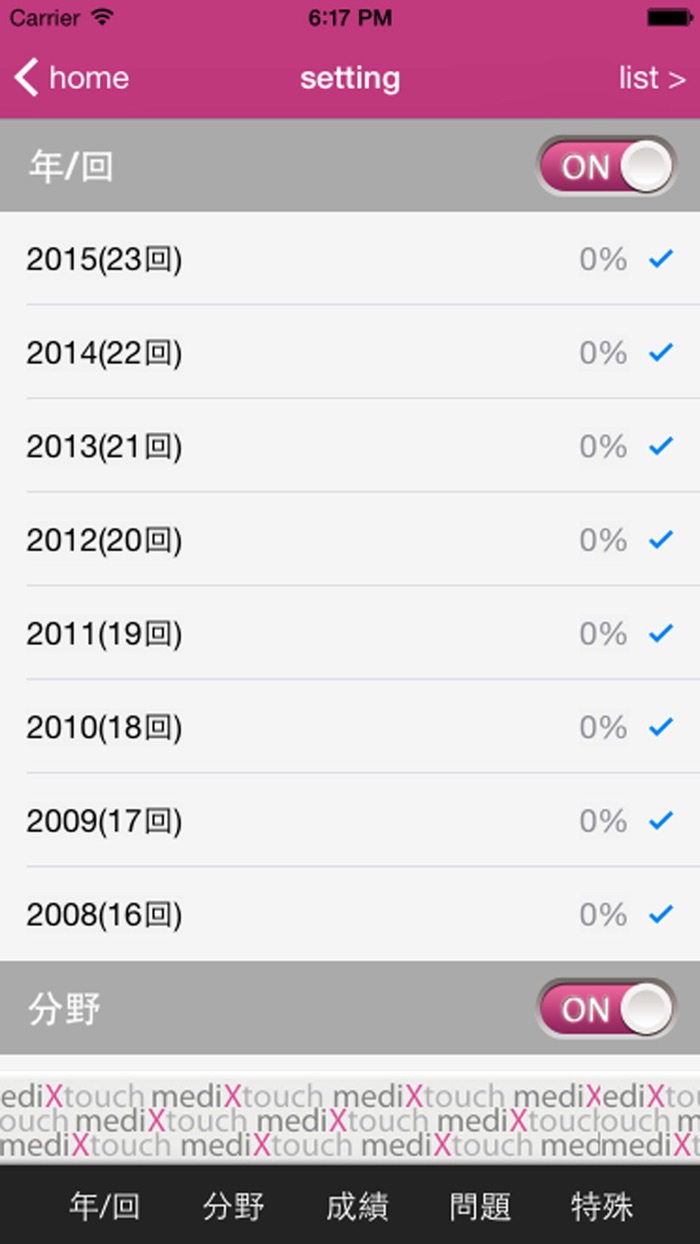
Task: Disable the 分野 switch
Action: coord(606,1009)
